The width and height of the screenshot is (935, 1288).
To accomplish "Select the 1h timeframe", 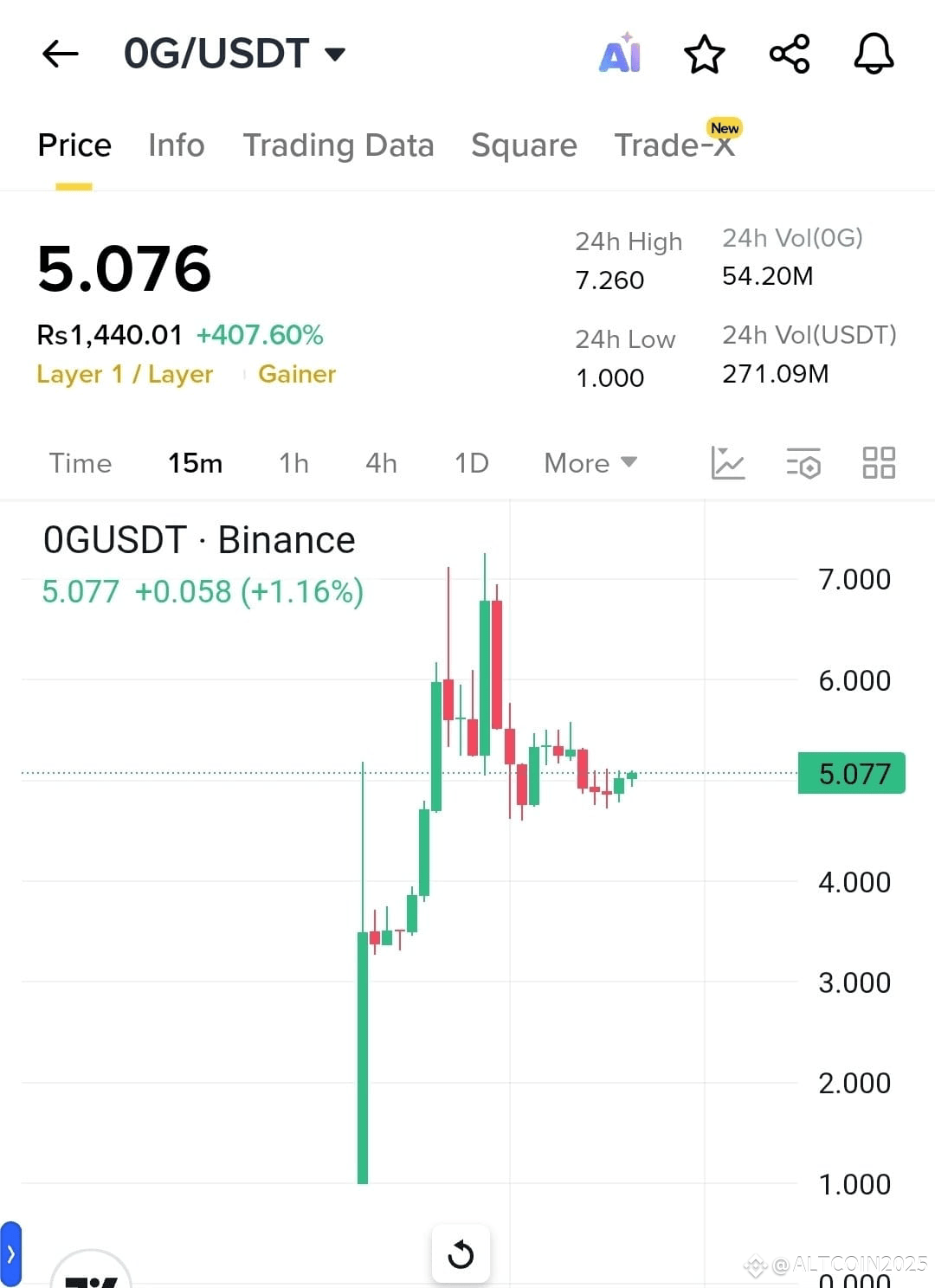I will (x=293, y=464).
